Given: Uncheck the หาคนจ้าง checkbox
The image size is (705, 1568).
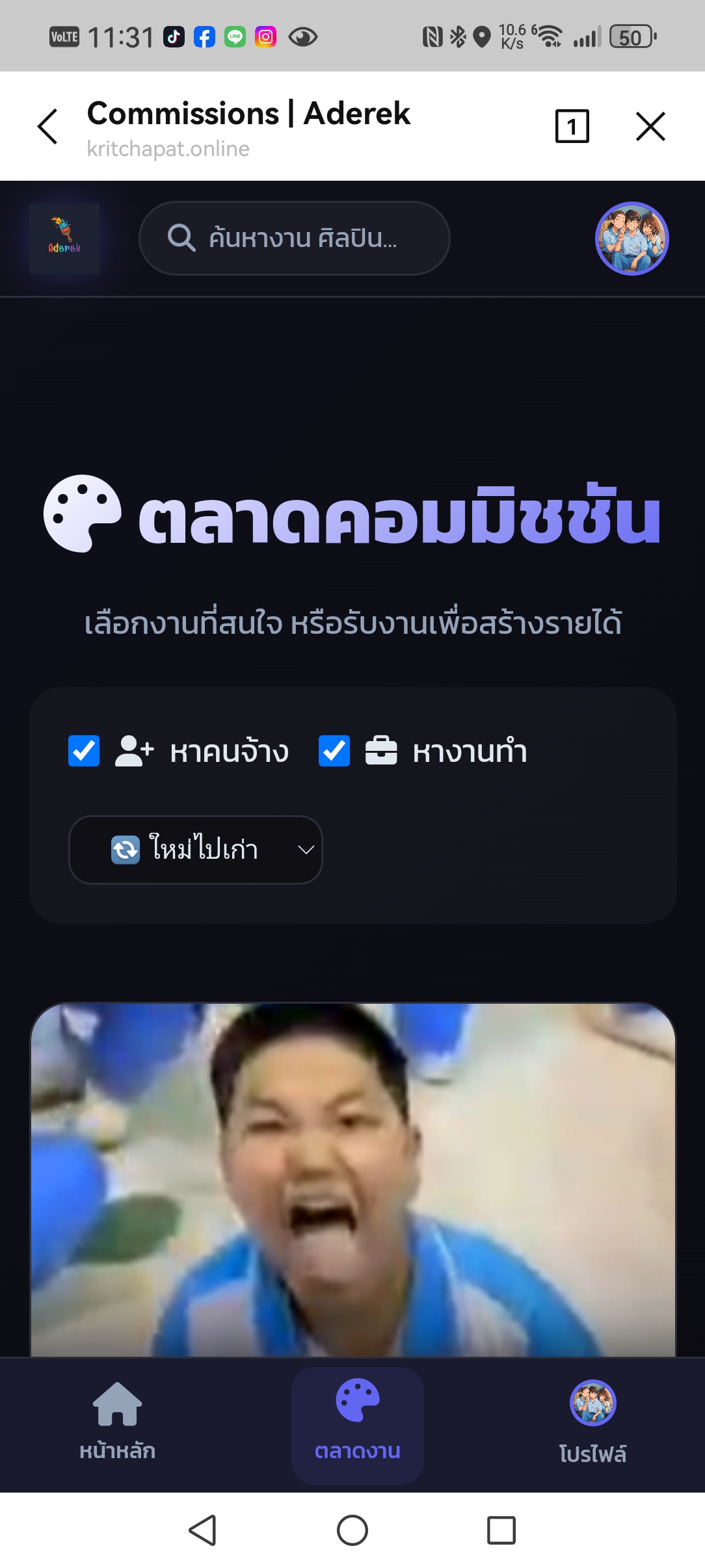Looking at the screenshot, I should coord(84,751).
